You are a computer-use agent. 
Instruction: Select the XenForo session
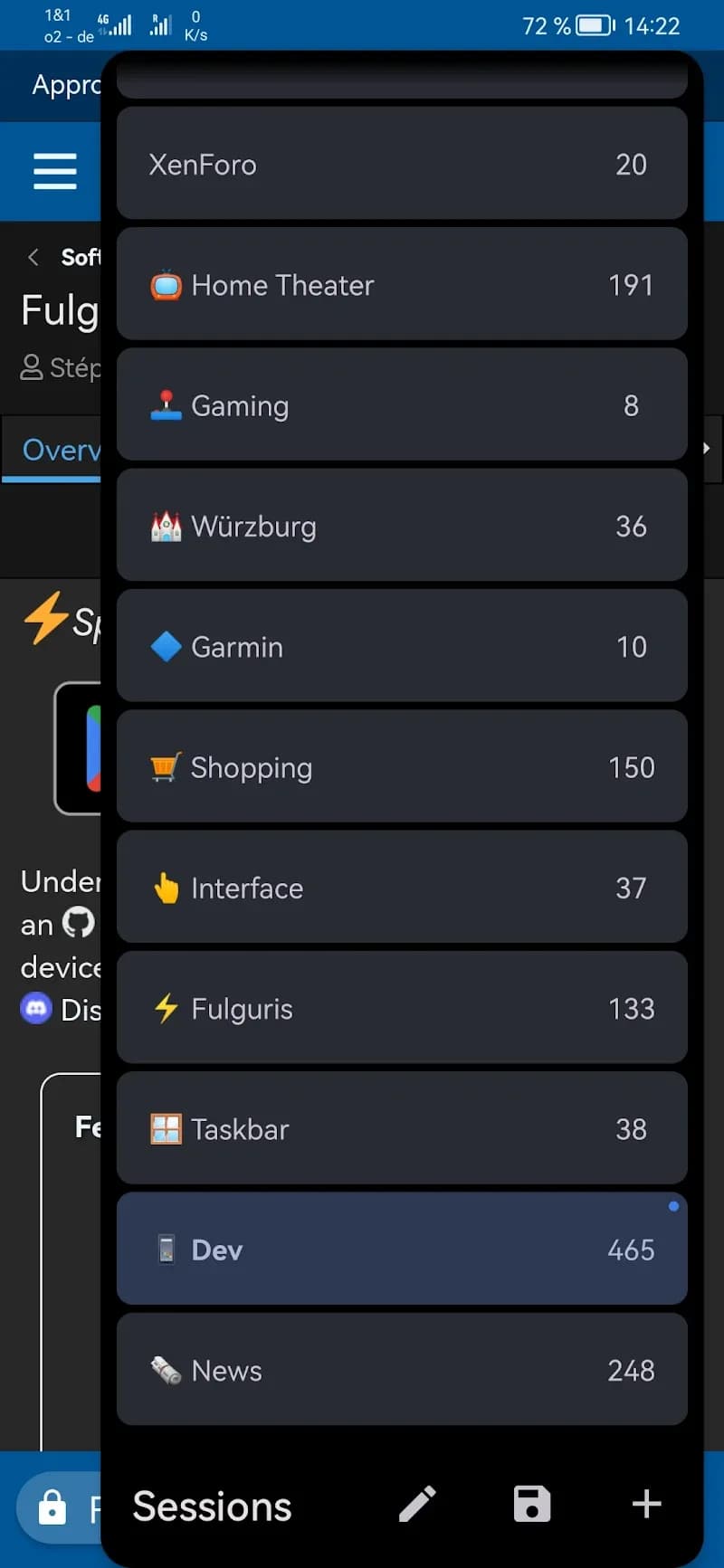click(x=402, y=165)
